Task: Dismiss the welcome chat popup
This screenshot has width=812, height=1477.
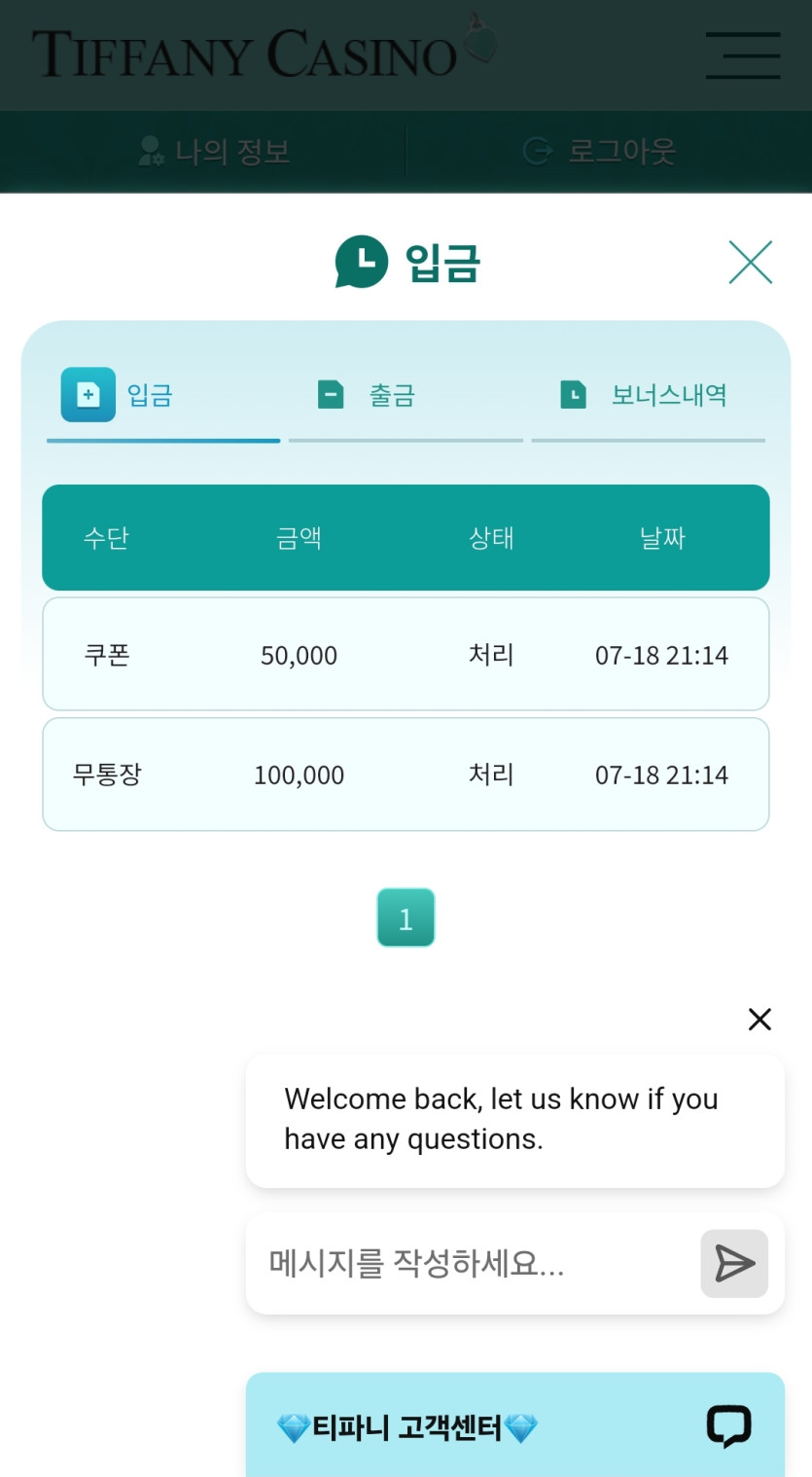Action: click(x=759, y=1019)
